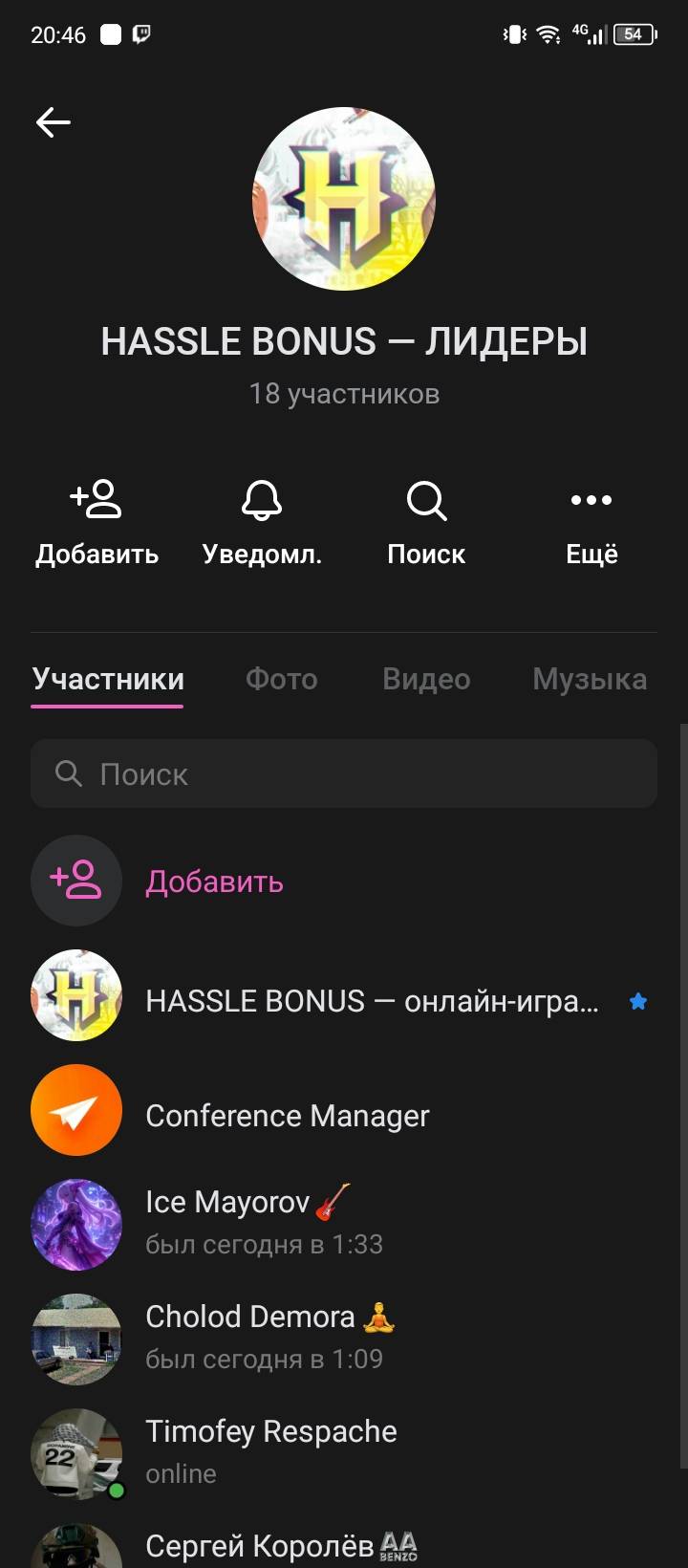688x1568 pixels.
Task: Focus the Поиск field in participants
Action: [344, 773]
